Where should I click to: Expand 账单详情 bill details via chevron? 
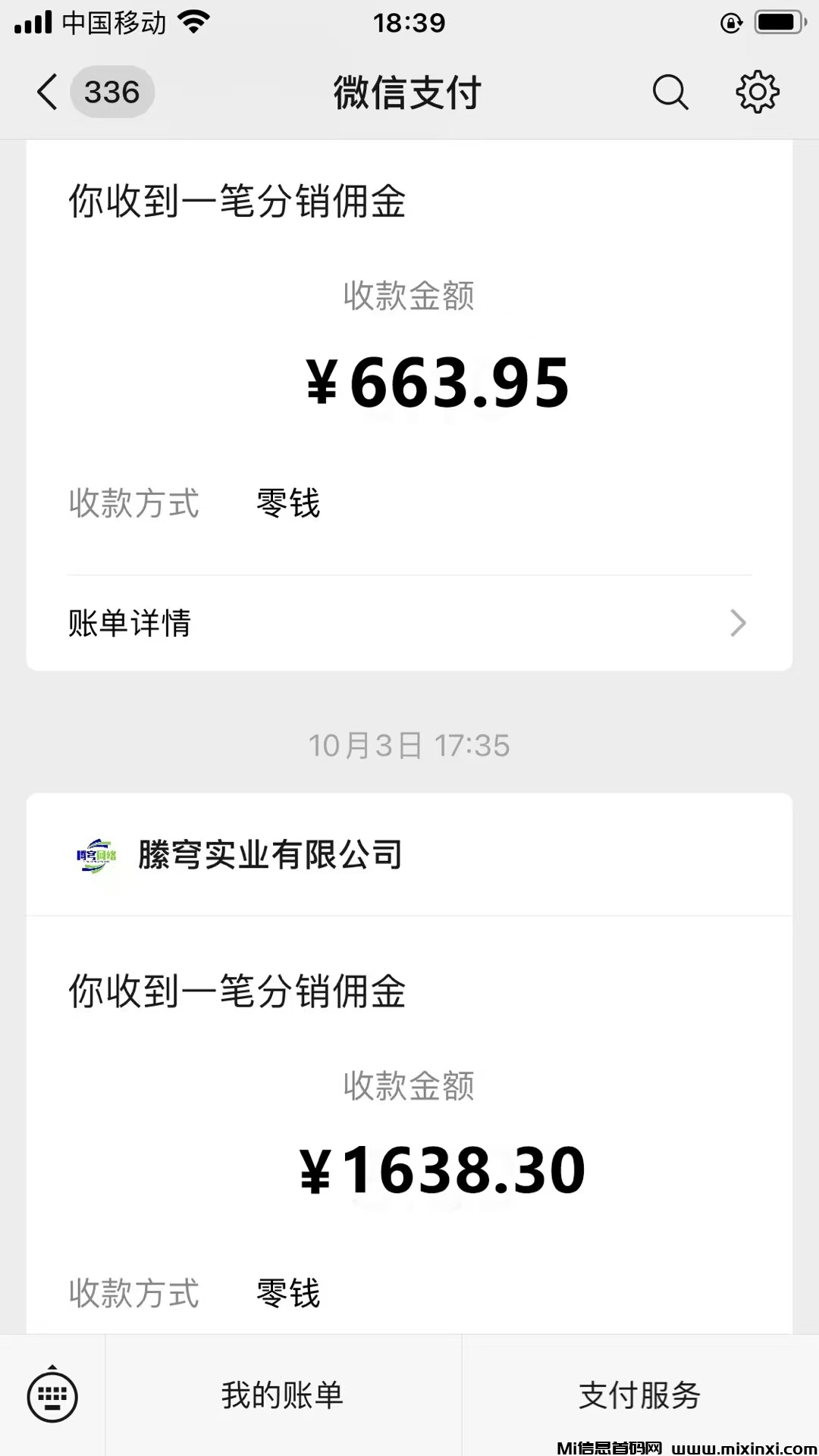pyautogui.click(x=736, y=623)
